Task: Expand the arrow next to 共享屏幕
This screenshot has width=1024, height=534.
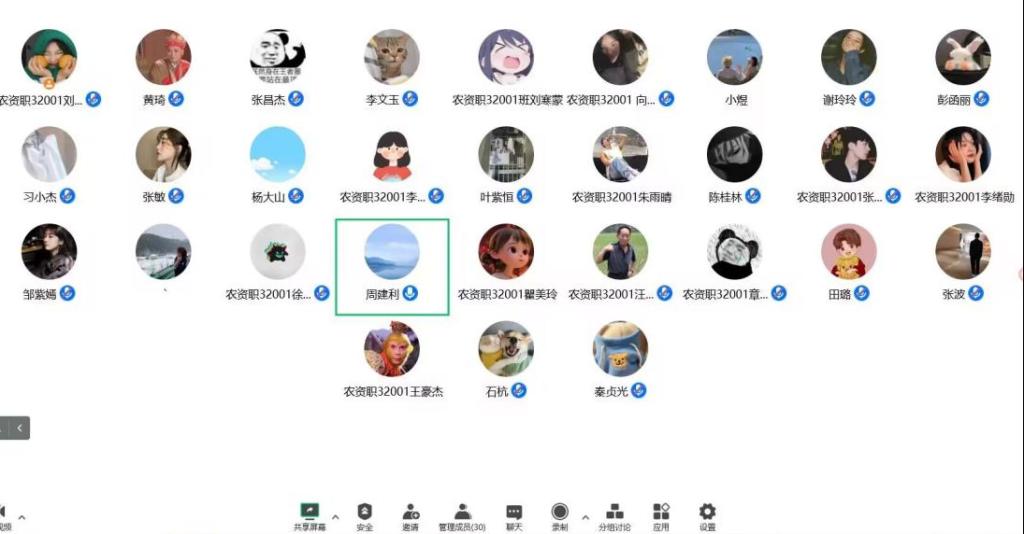Action: click(336, 517)
